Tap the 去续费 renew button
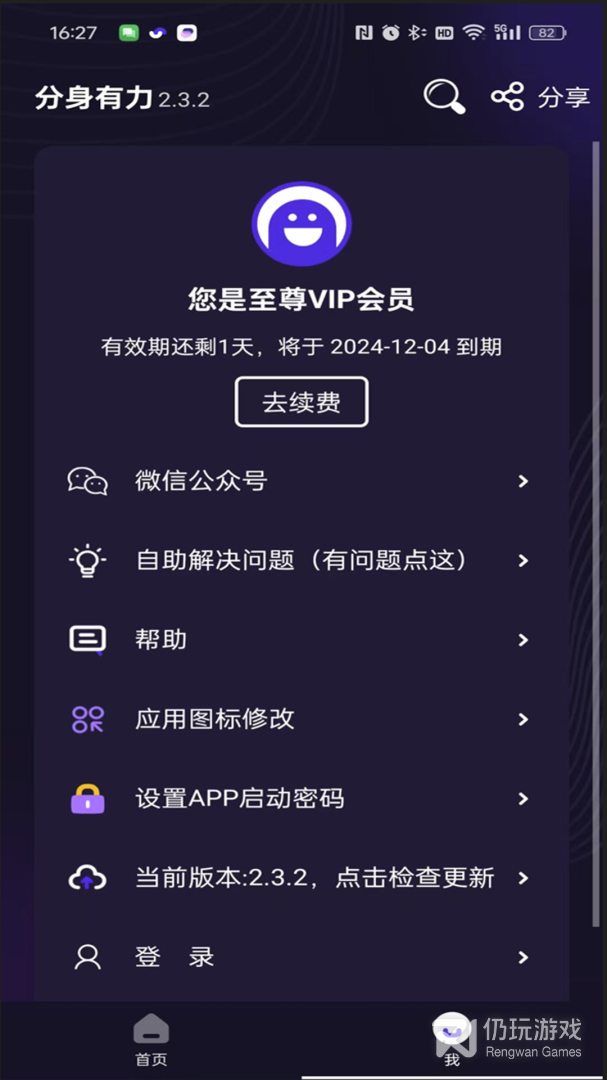The width and height of the screenshot is (607, 1080). point(302,402)
